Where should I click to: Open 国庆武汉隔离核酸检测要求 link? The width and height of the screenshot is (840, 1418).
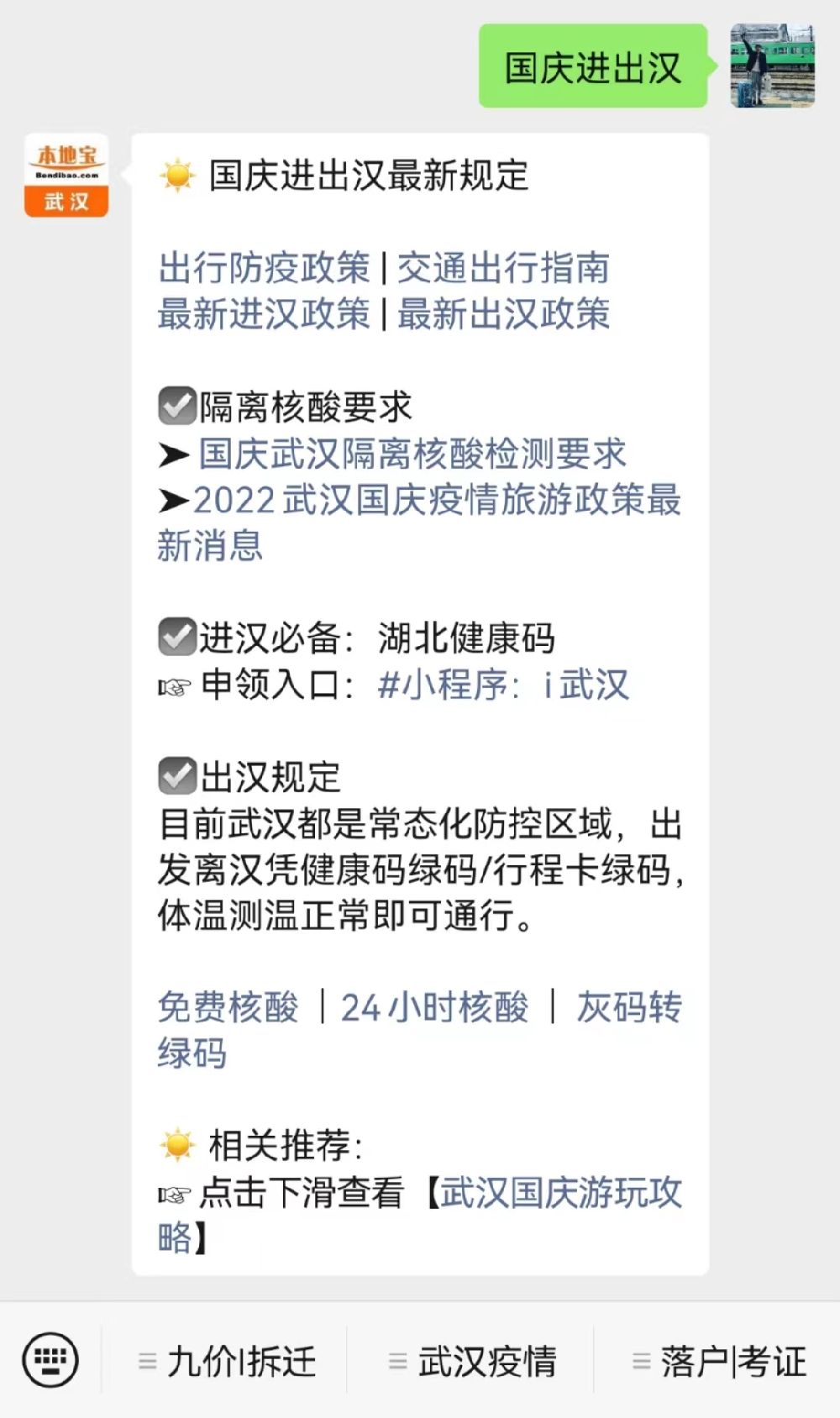click(412, 454)
